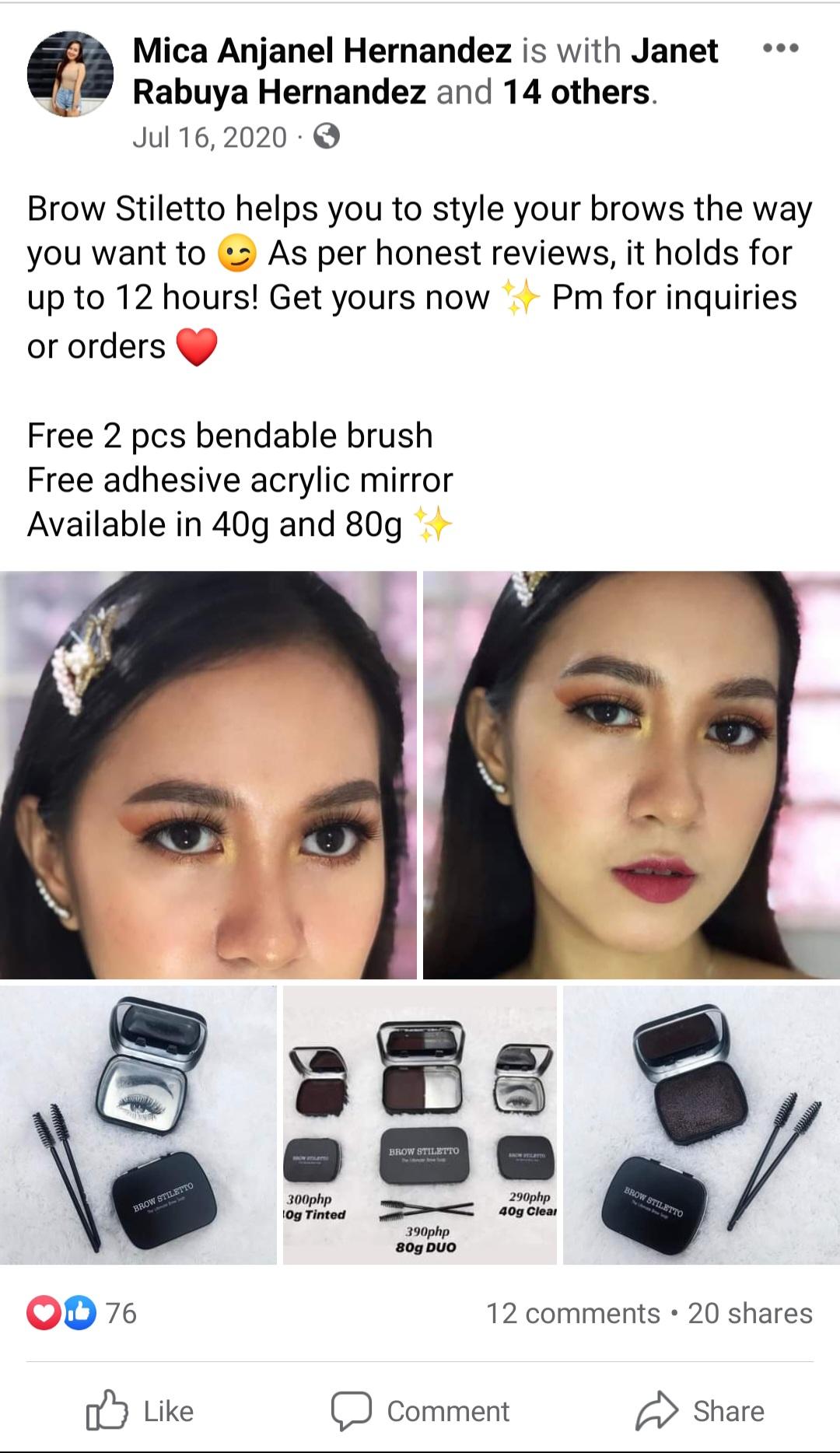Open the 12 comments

[x=572, y=1313]
